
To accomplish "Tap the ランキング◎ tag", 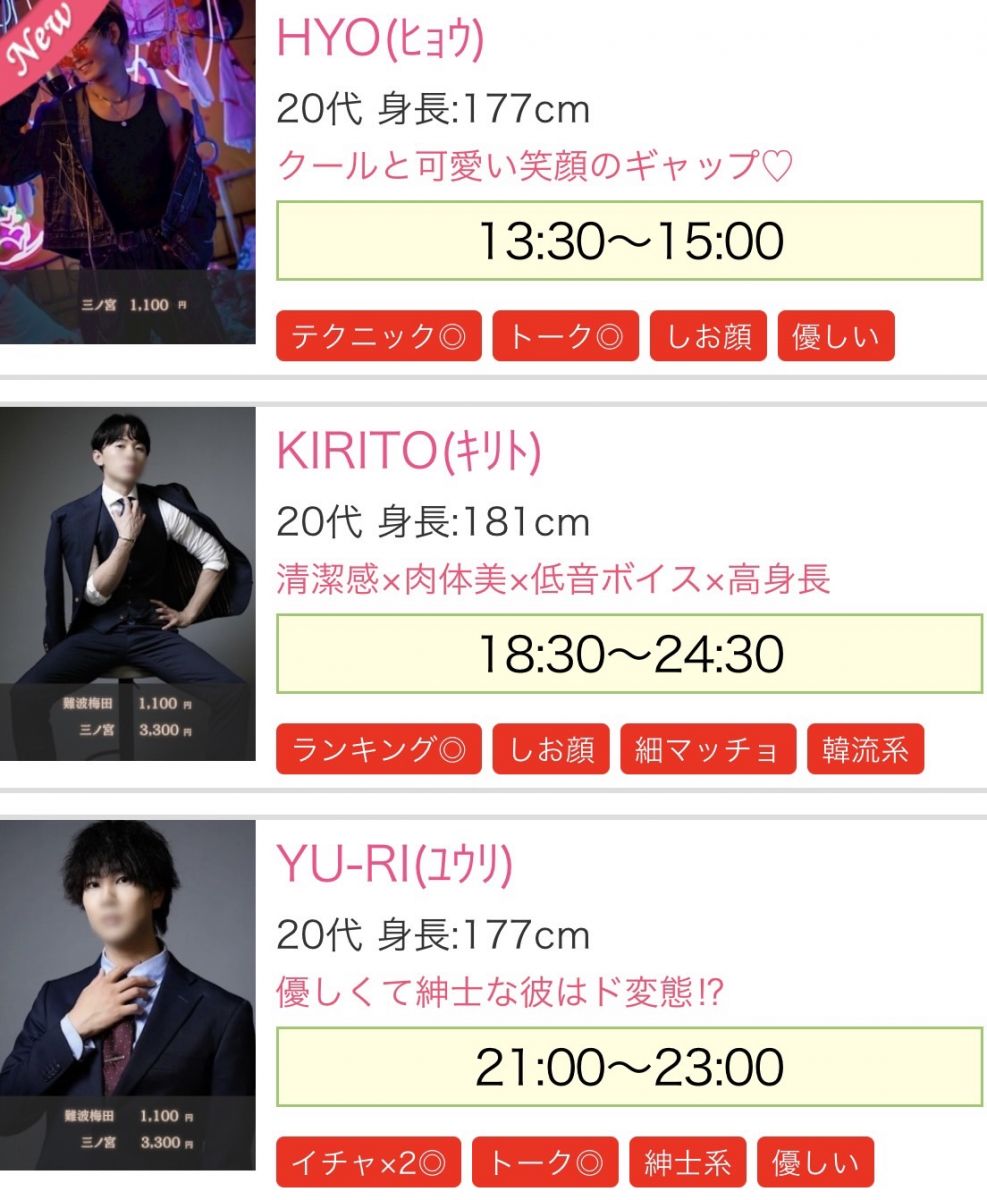I will pos(378,750).
